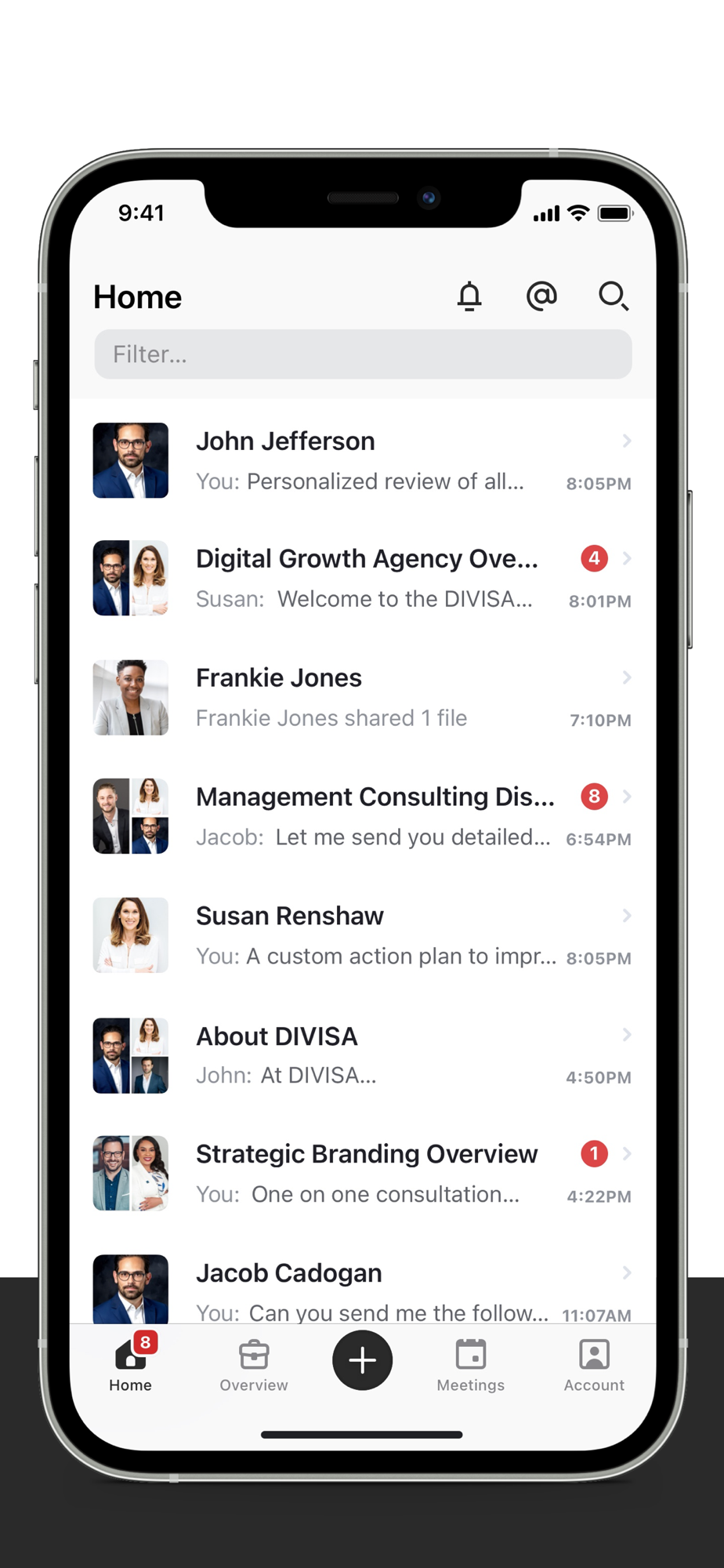The height and width of the screenshot is (1568, 724).
Task: Open mentions via the @ icon
Action: 541,296
